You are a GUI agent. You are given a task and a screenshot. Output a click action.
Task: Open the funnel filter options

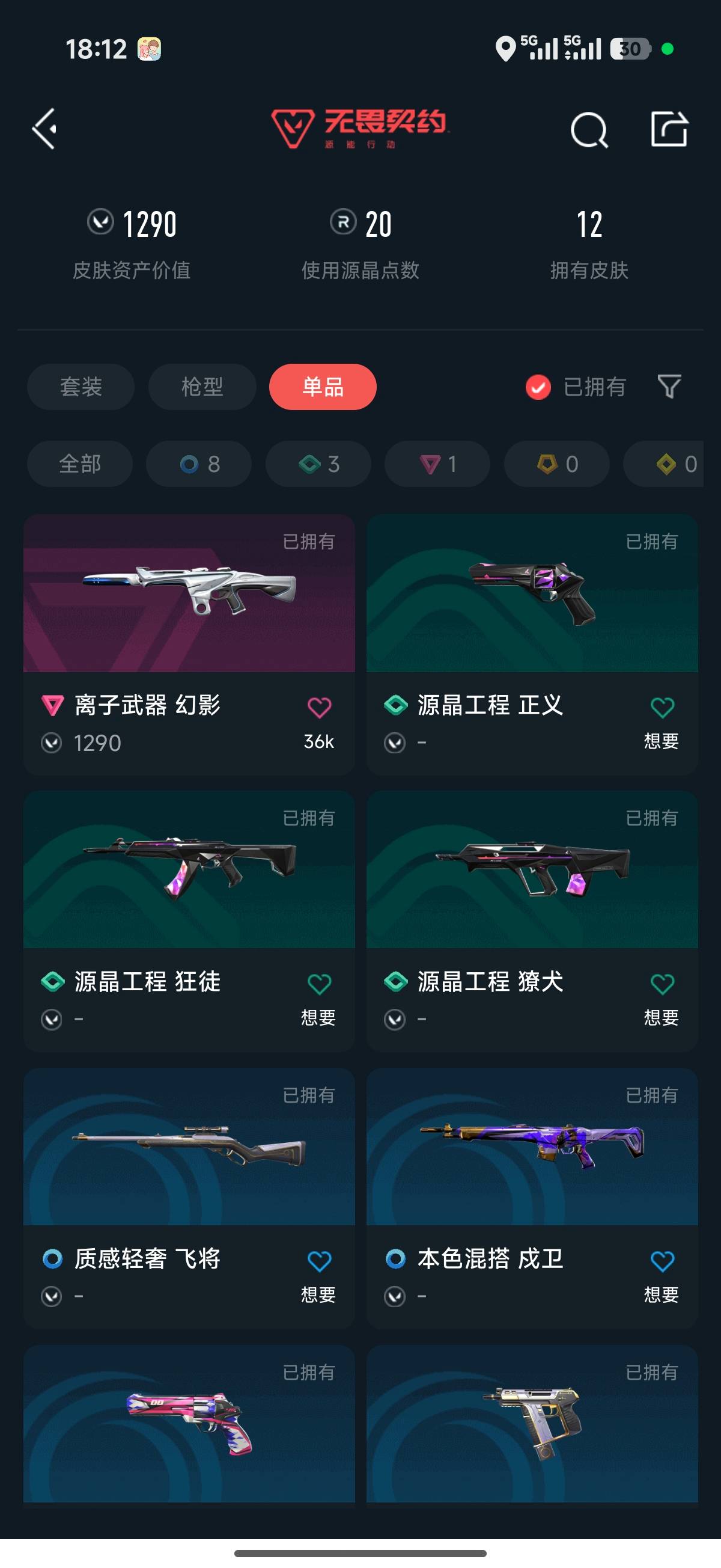point(669,387)
